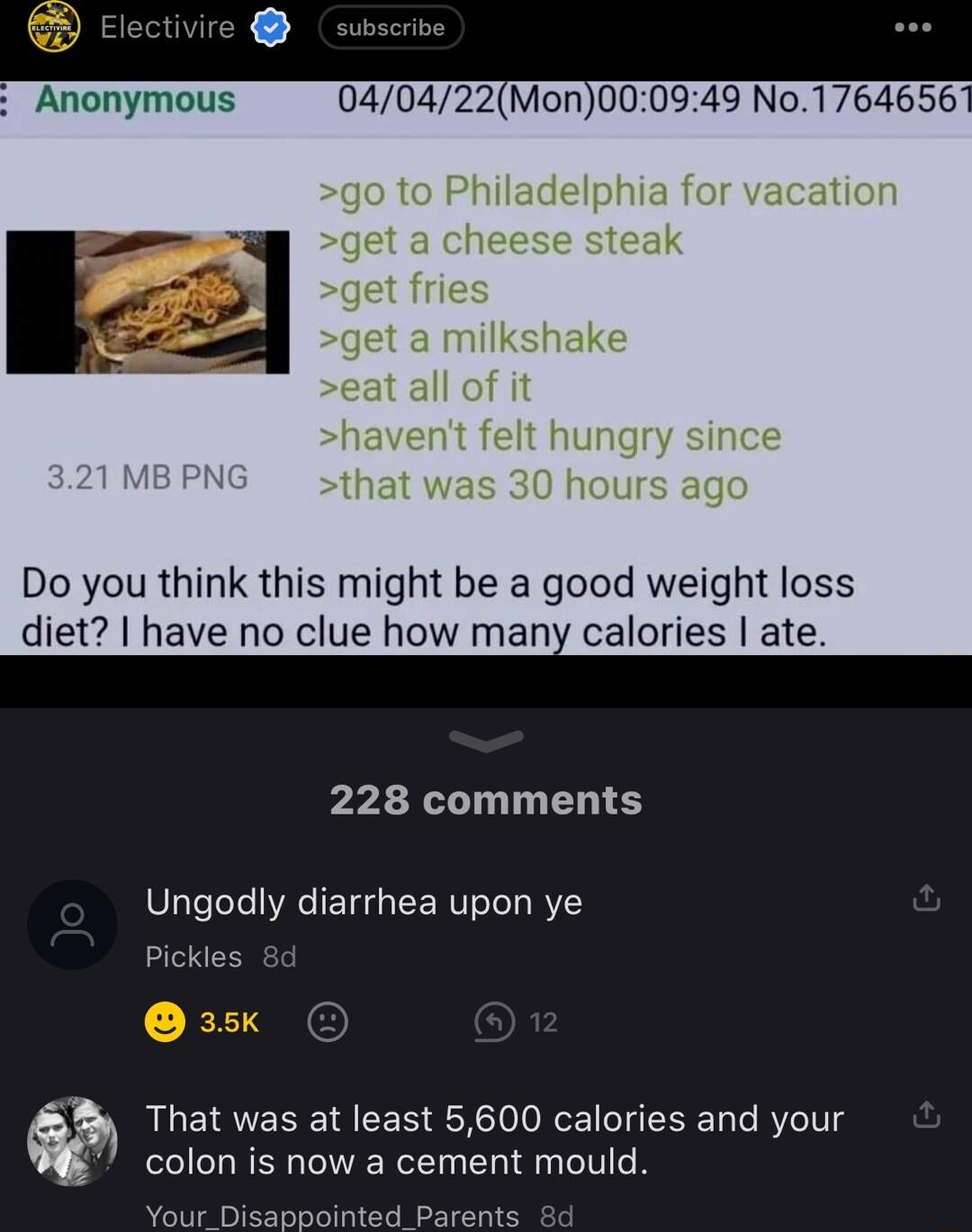This screenshot has height=1232, width=972.
Task: Open the Pickles username link
Action: [x=194, y=957]
